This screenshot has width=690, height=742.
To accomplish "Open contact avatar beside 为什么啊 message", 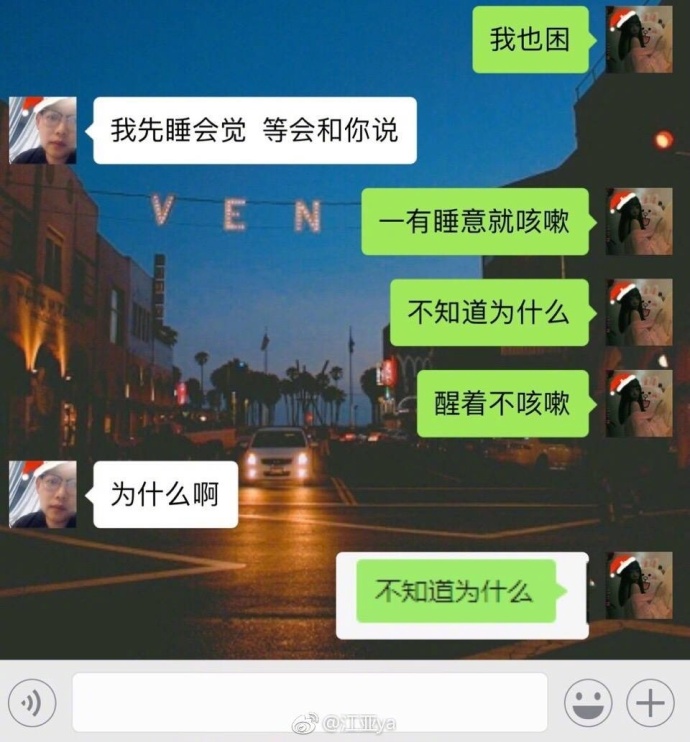I will pos(42,494).
